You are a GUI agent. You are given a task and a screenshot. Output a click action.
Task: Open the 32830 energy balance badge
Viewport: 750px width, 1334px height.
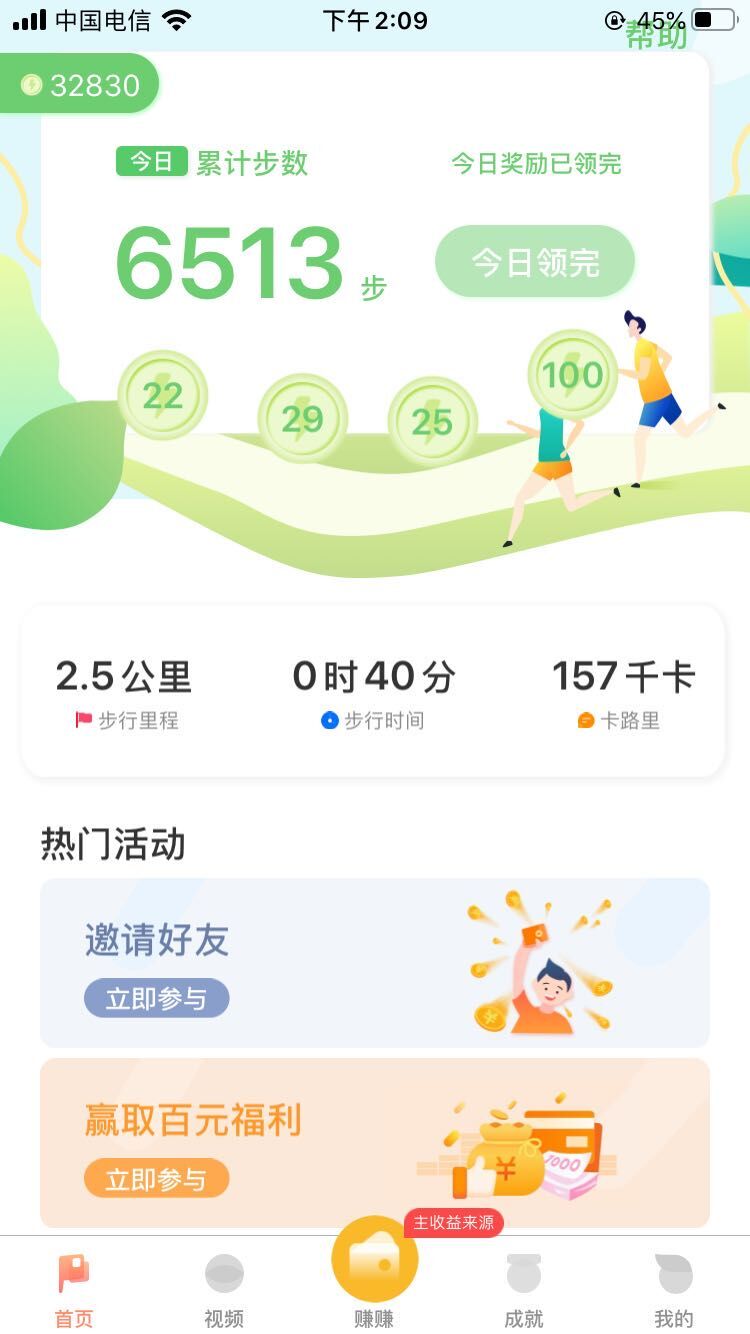point(78,85)
